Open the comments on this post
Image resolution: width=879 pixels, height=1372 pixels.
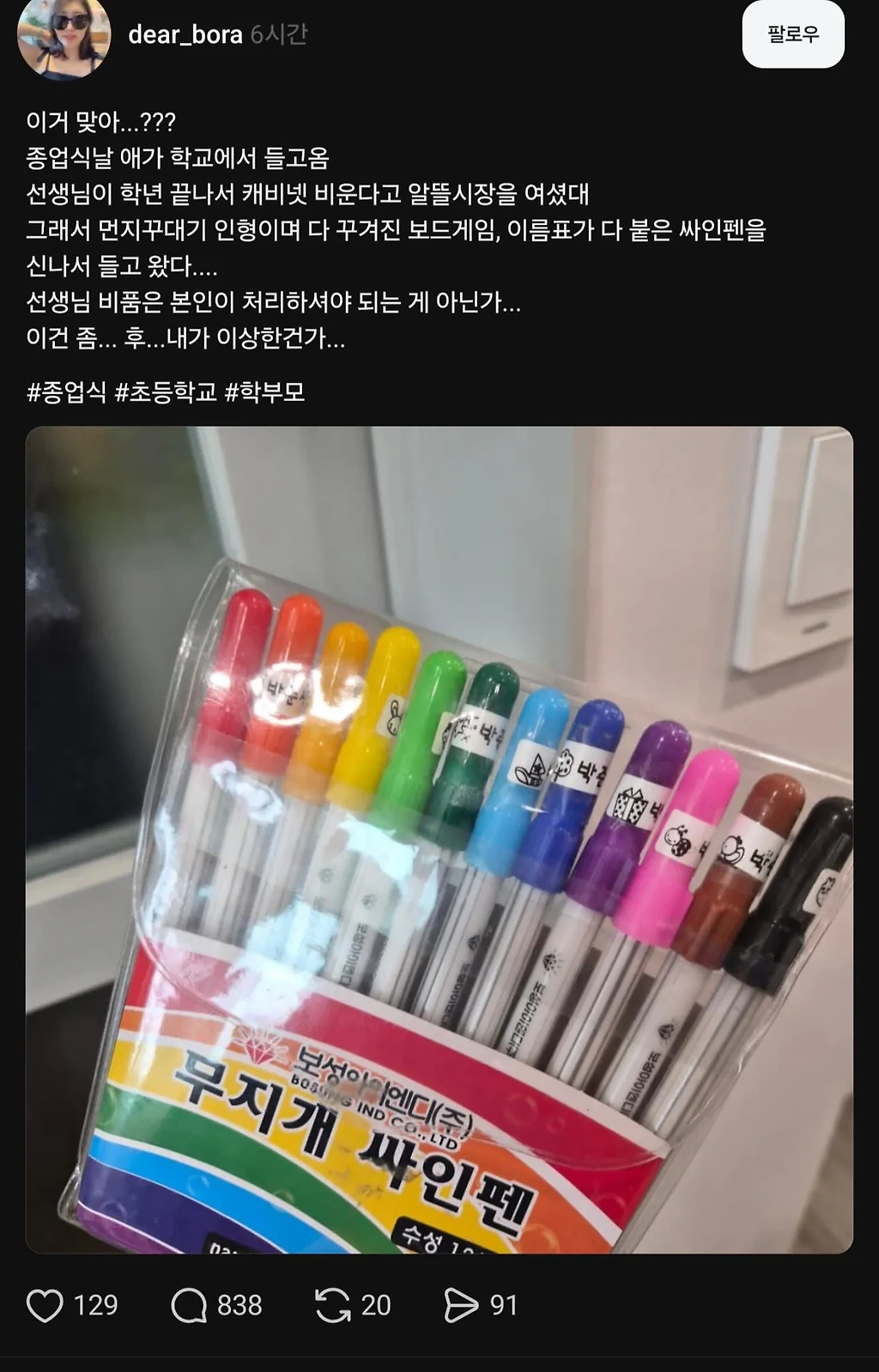point(189,1305)
